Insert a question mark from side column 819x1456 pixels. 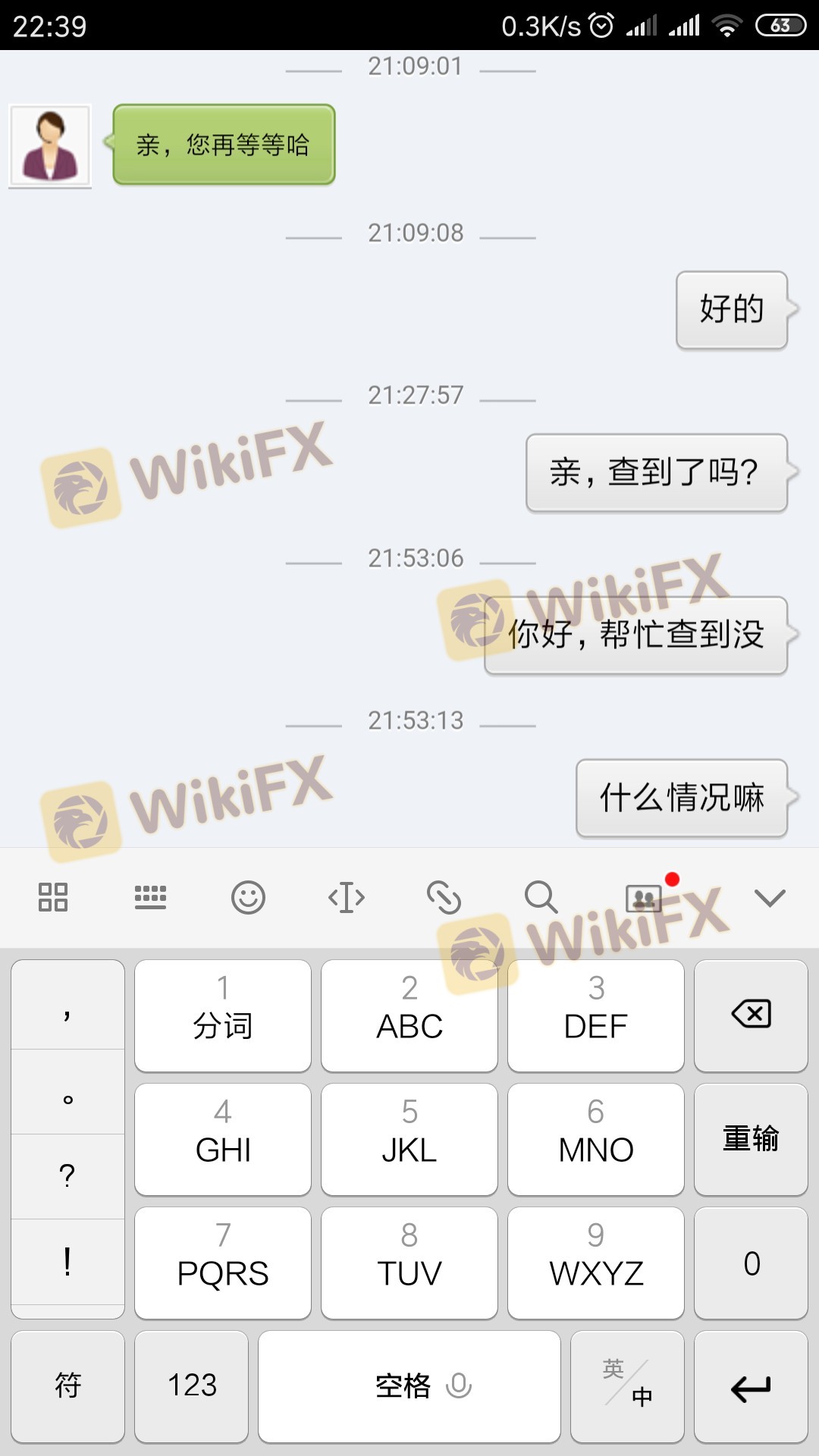pos(67,1176)
